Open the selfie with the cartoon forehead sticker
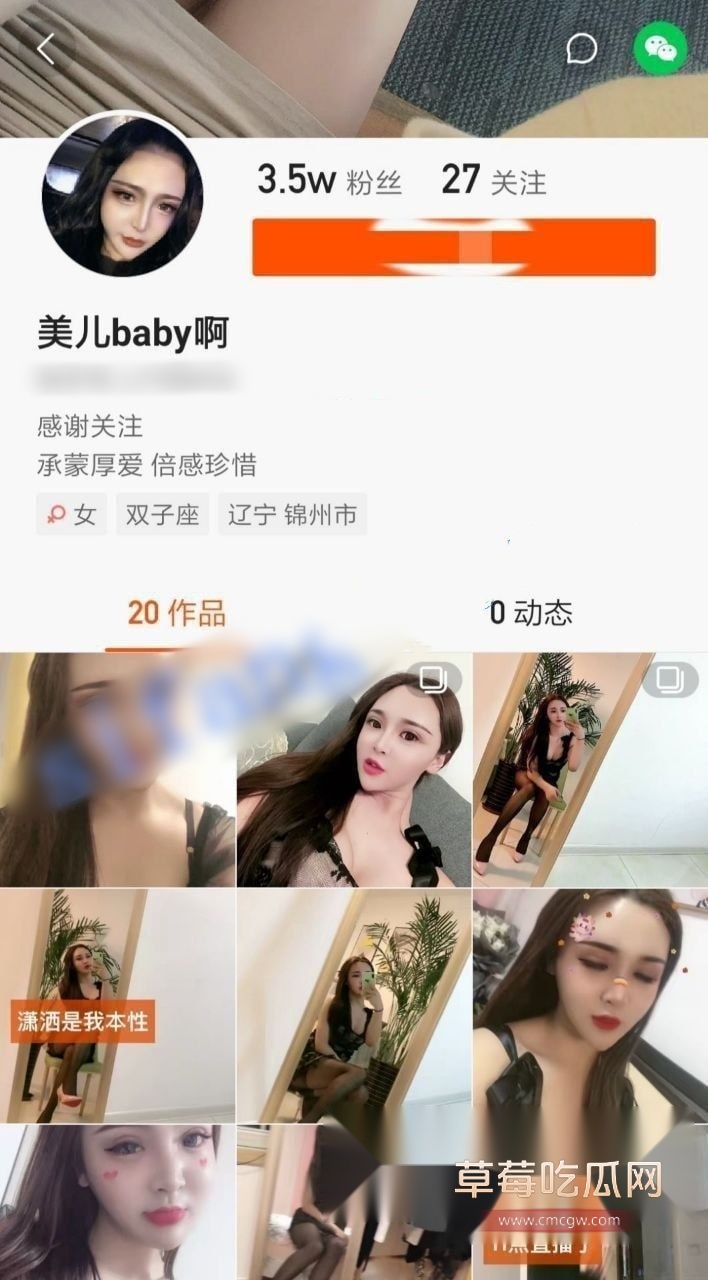The height and width of the screenshot is (1280, 708). click(x=590, y=1005)
